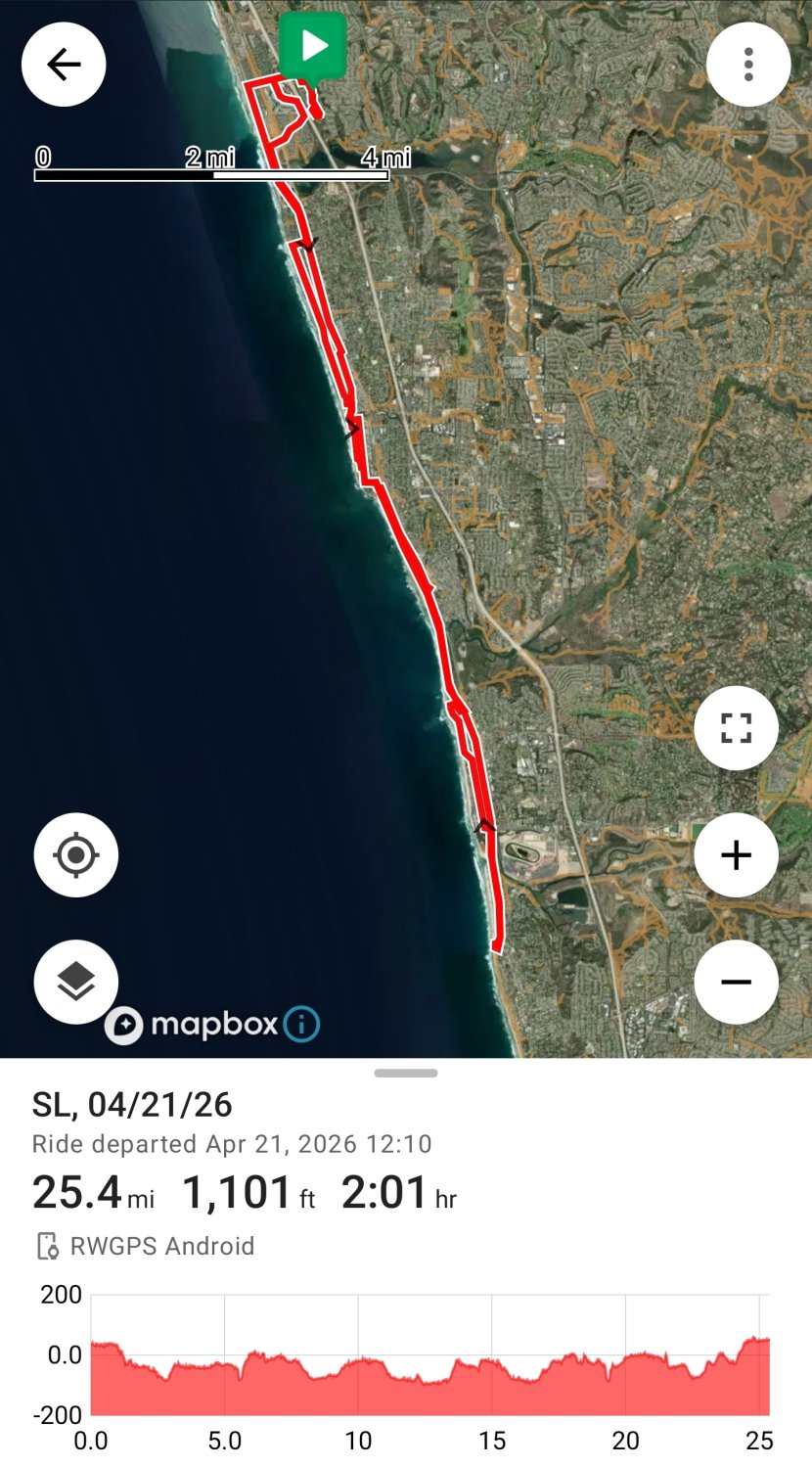Tap the green ride playback marker
This screenshot has width=812, height=1468.
click(315, 44)
